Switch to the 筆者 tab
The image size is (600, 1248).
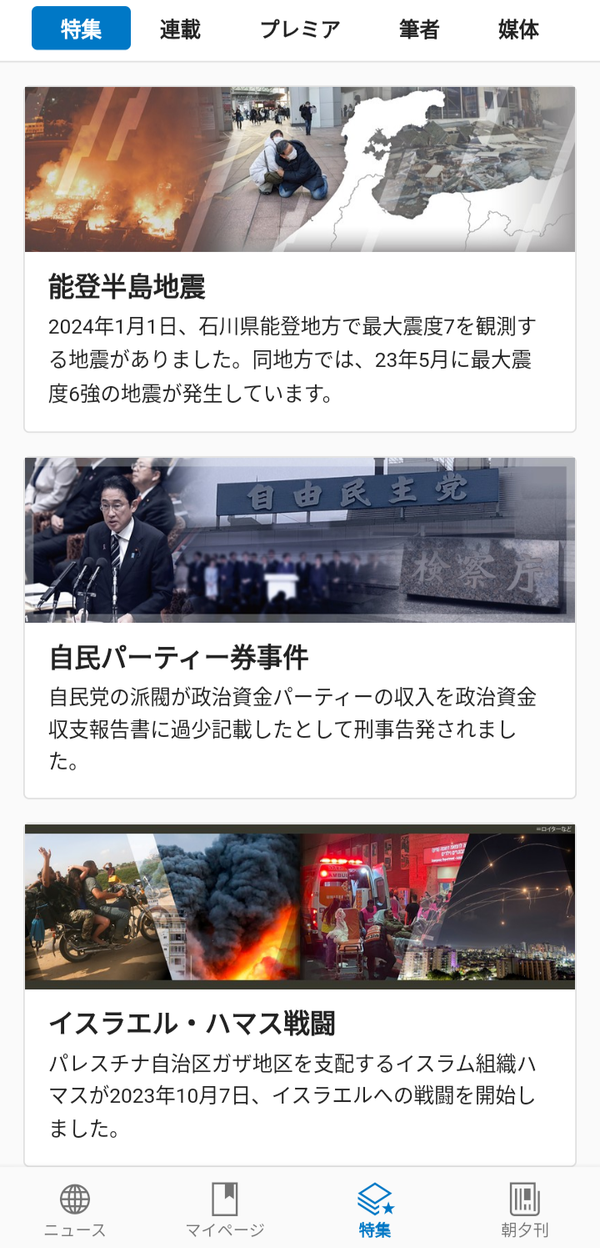(x=419, y=29)
